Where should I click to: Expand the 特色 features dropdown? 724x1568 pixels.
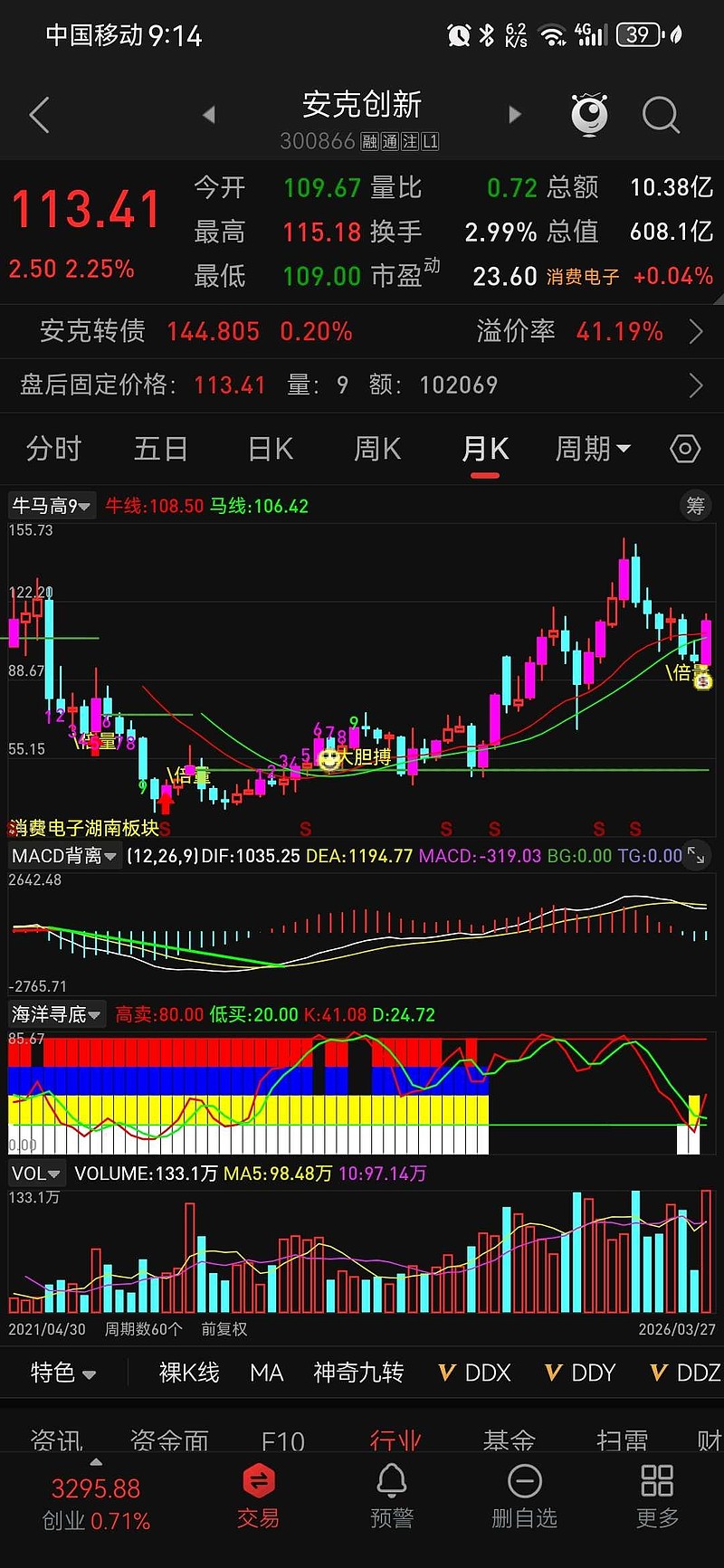[63, 1373]
